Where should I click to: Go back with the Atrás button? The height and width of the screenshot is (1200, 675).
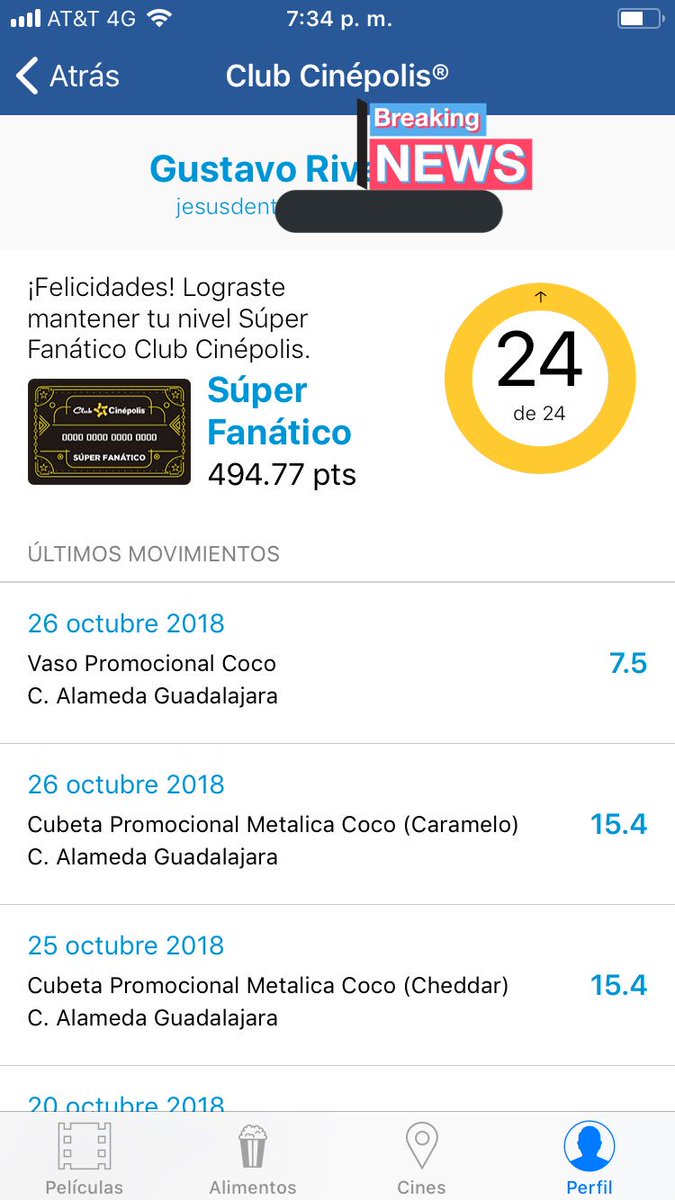tap(68, 76)
